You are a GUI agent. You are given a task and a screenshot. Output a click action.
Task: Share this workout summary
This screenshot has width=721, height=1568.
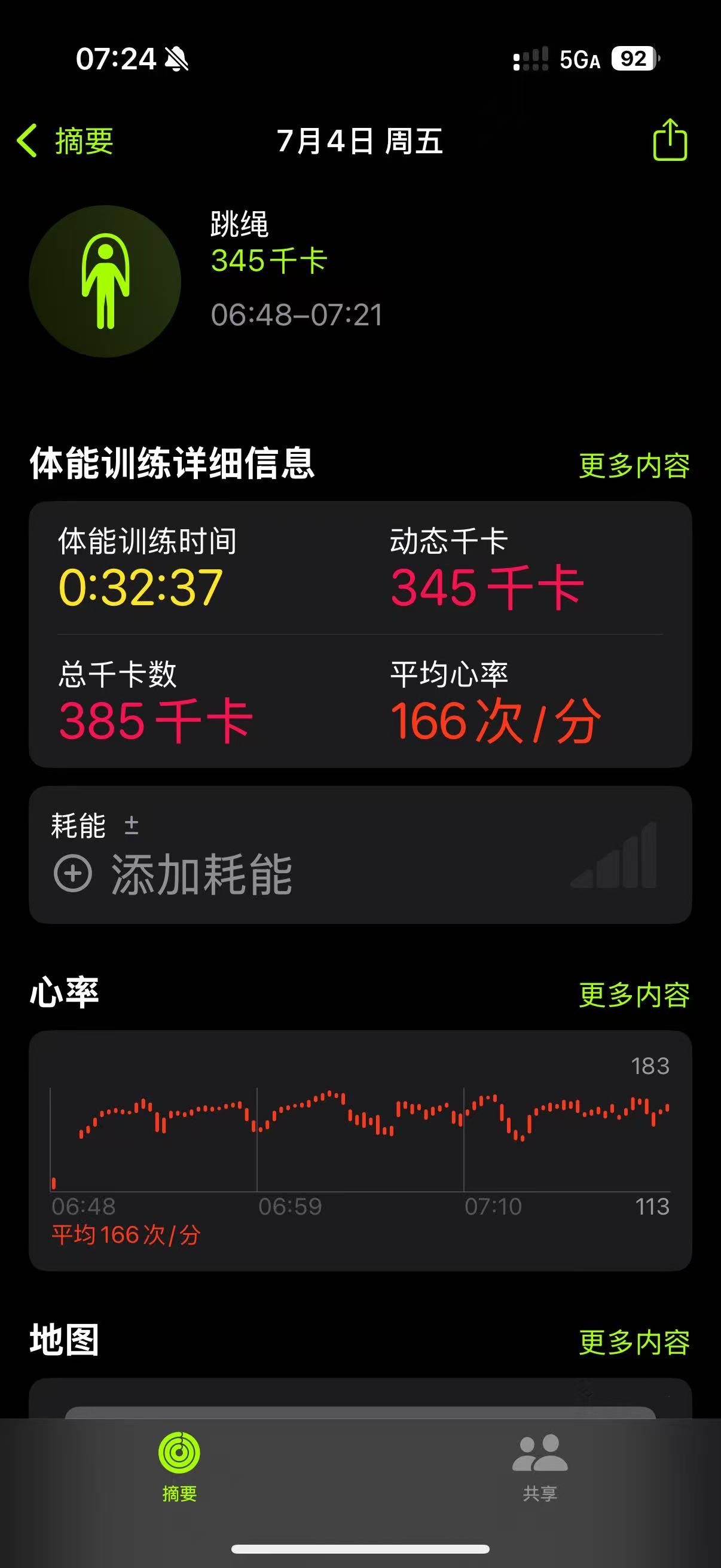[670, 140]
